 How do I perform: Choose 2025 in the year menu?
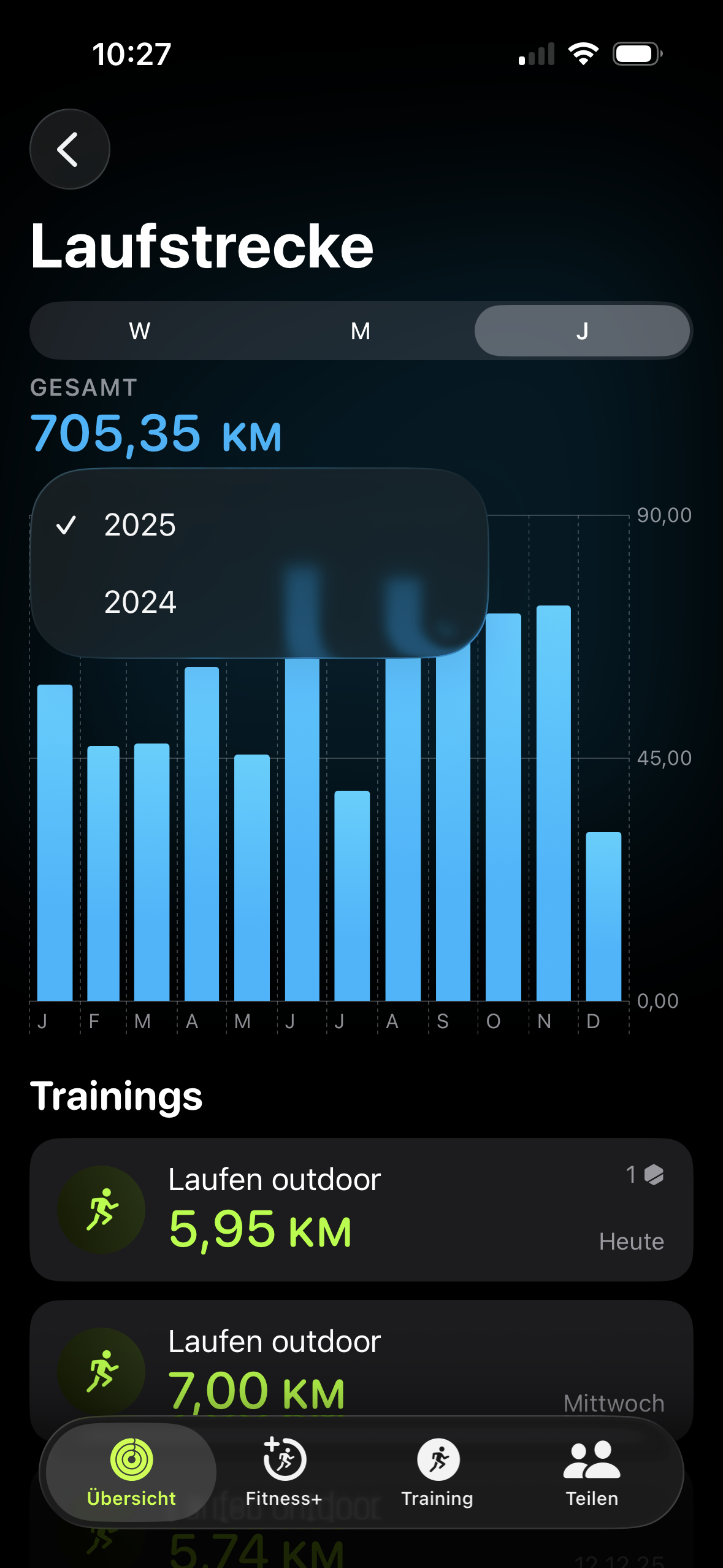tap(140, 525)
